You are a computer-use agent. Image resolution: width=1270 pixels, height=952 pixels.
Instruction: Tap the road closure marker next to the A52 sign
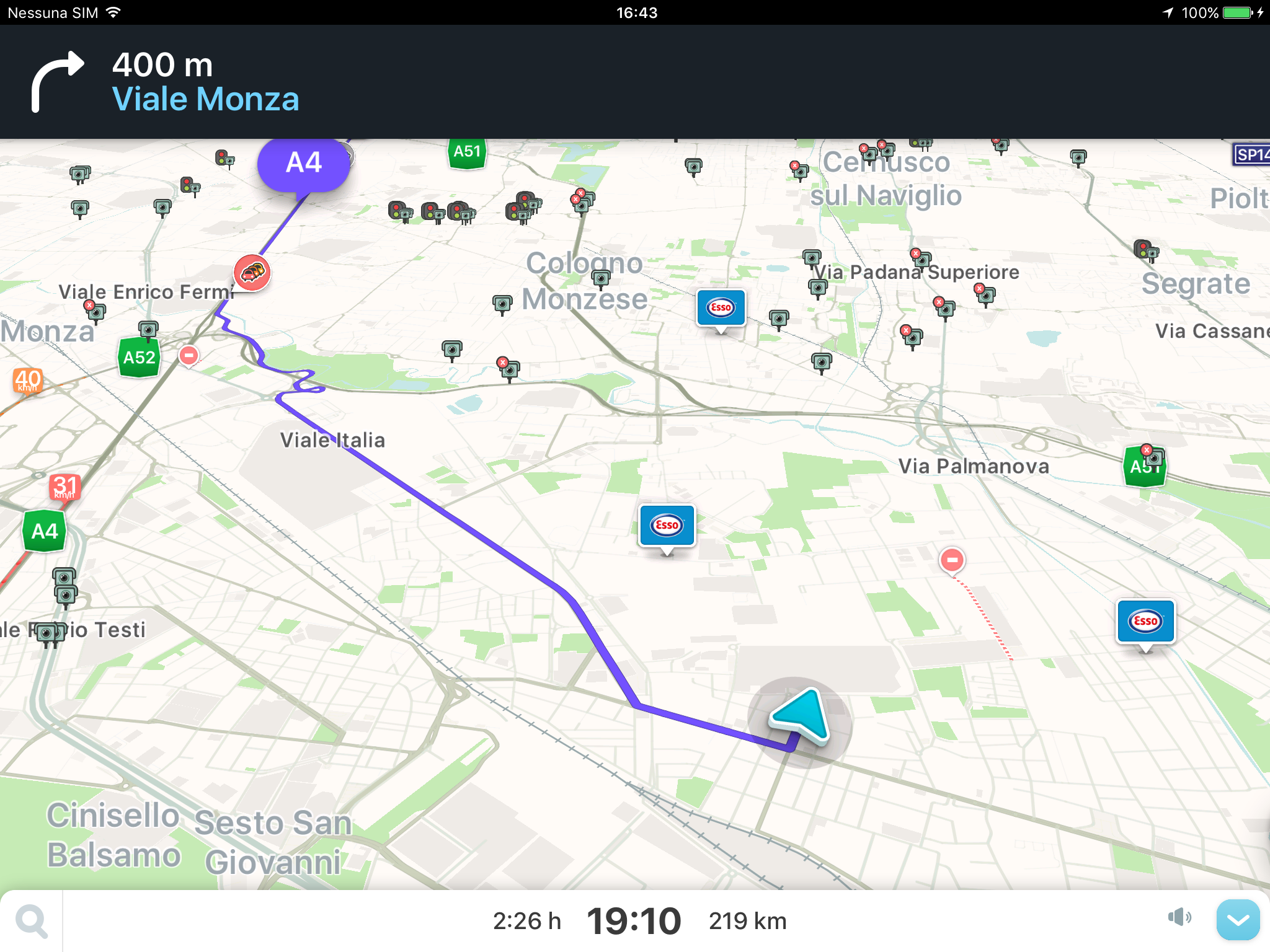(x=189, y=355)
